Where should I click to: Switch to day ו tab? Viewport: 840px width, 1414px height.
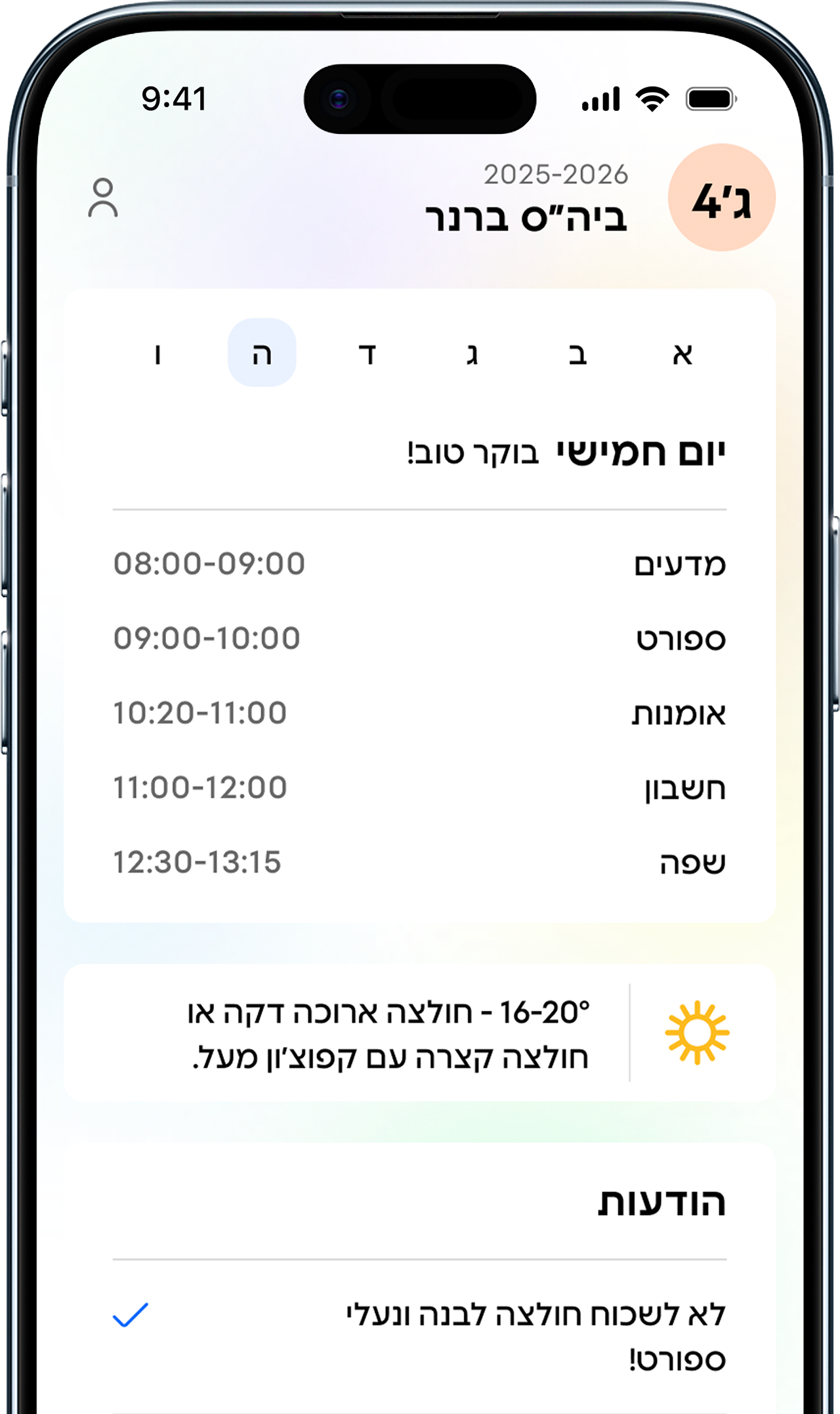coord(157,354)
